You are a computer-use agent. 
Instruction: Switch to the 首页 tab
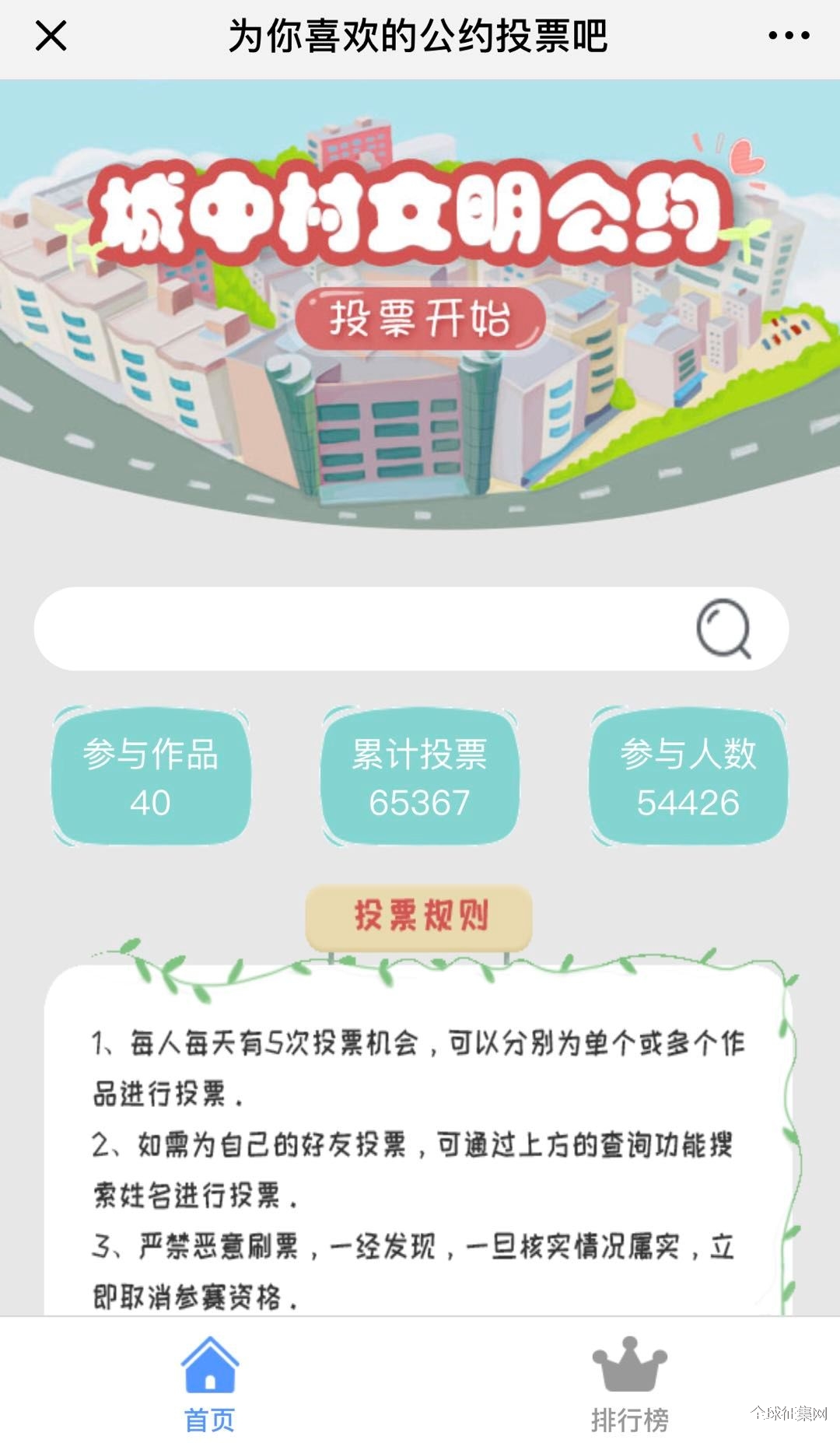210,1385
